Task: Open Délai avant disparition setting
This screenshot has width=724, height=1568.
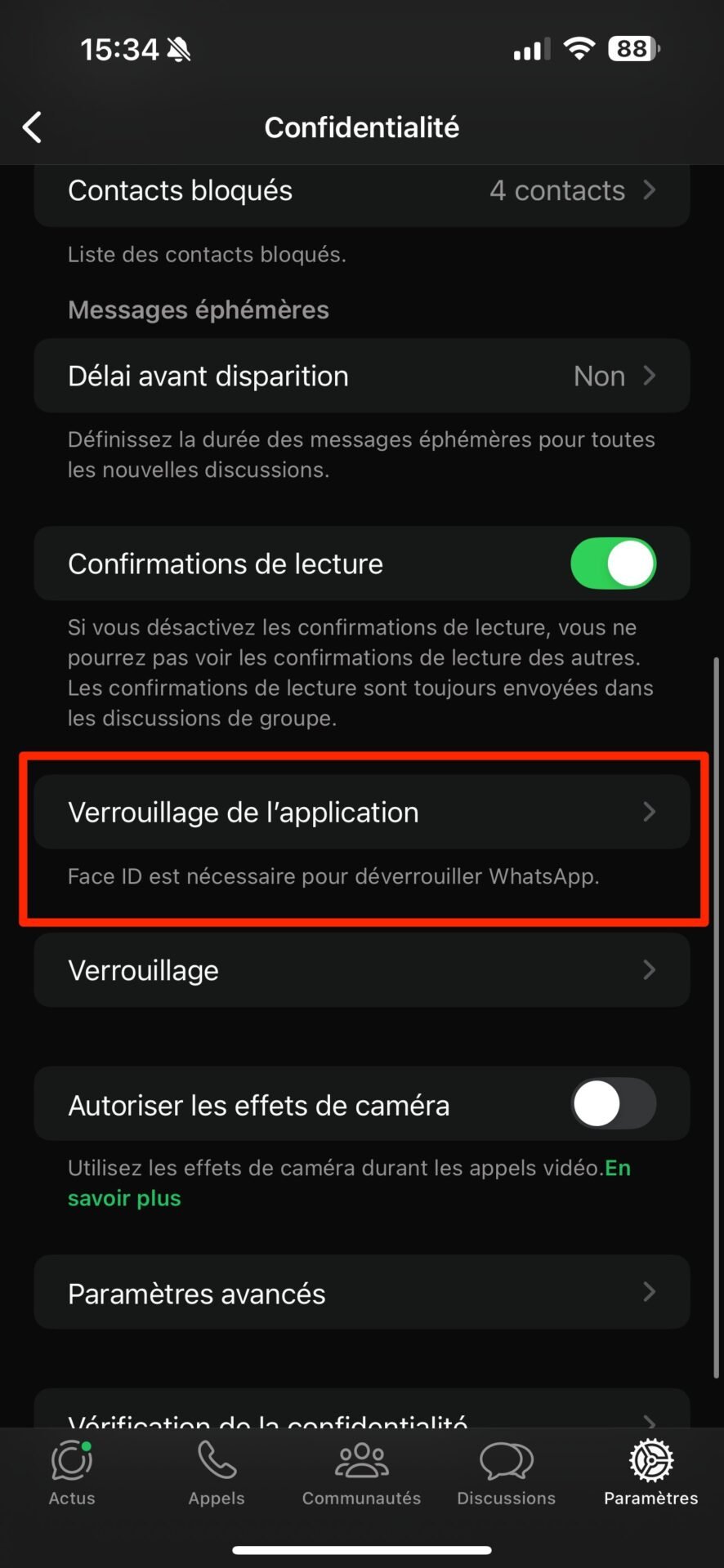Action: [x=362, y=376]
